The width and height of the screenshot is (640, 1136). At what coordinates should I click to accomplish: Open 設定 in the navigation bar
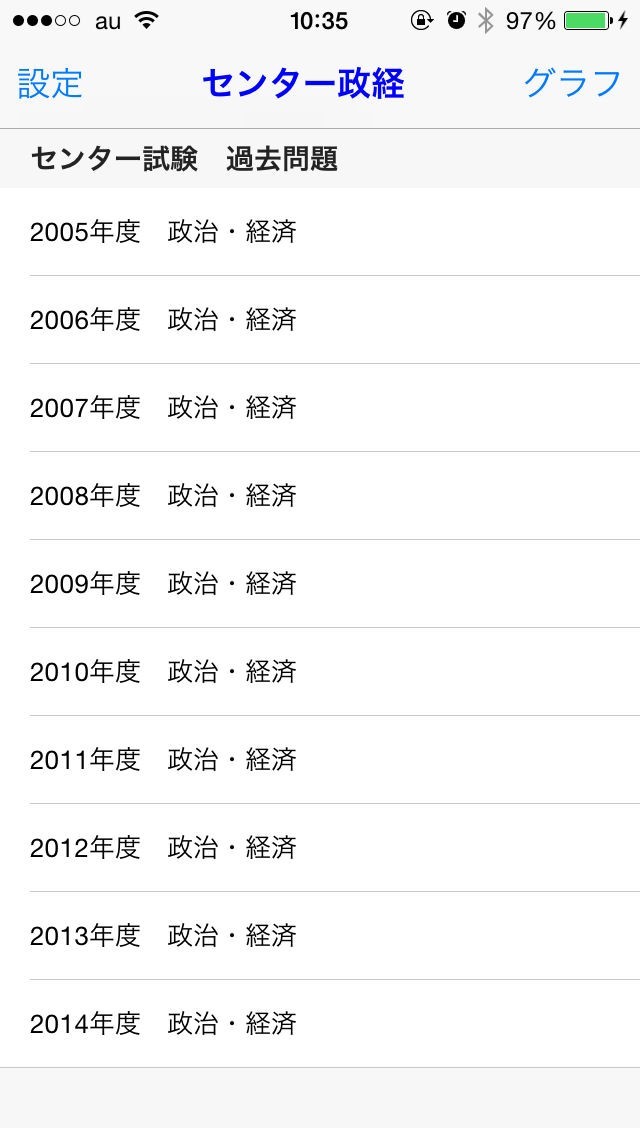[x=50, y=84]
